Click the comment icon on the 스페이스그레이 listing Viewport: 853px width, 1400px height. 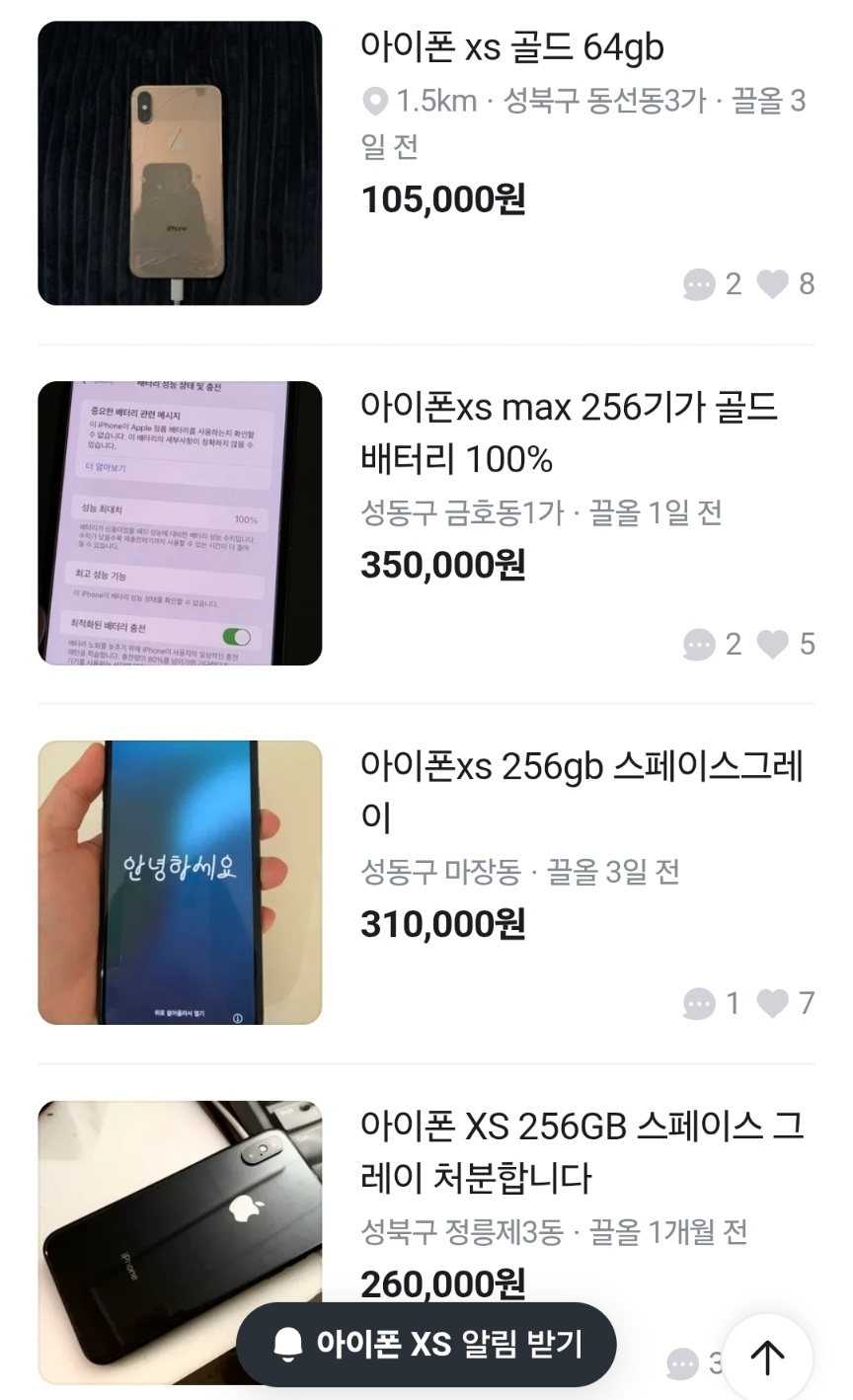point(701,1004)
